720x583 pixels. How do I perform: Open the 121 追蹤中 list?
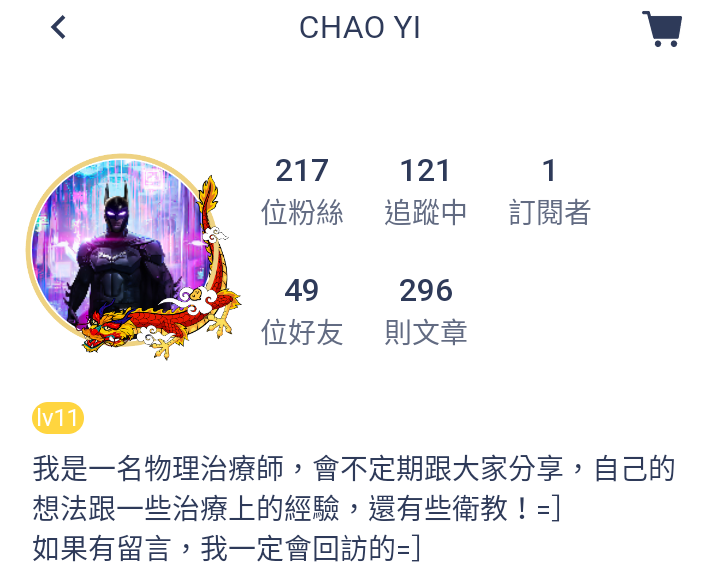[x=425, y=191]
